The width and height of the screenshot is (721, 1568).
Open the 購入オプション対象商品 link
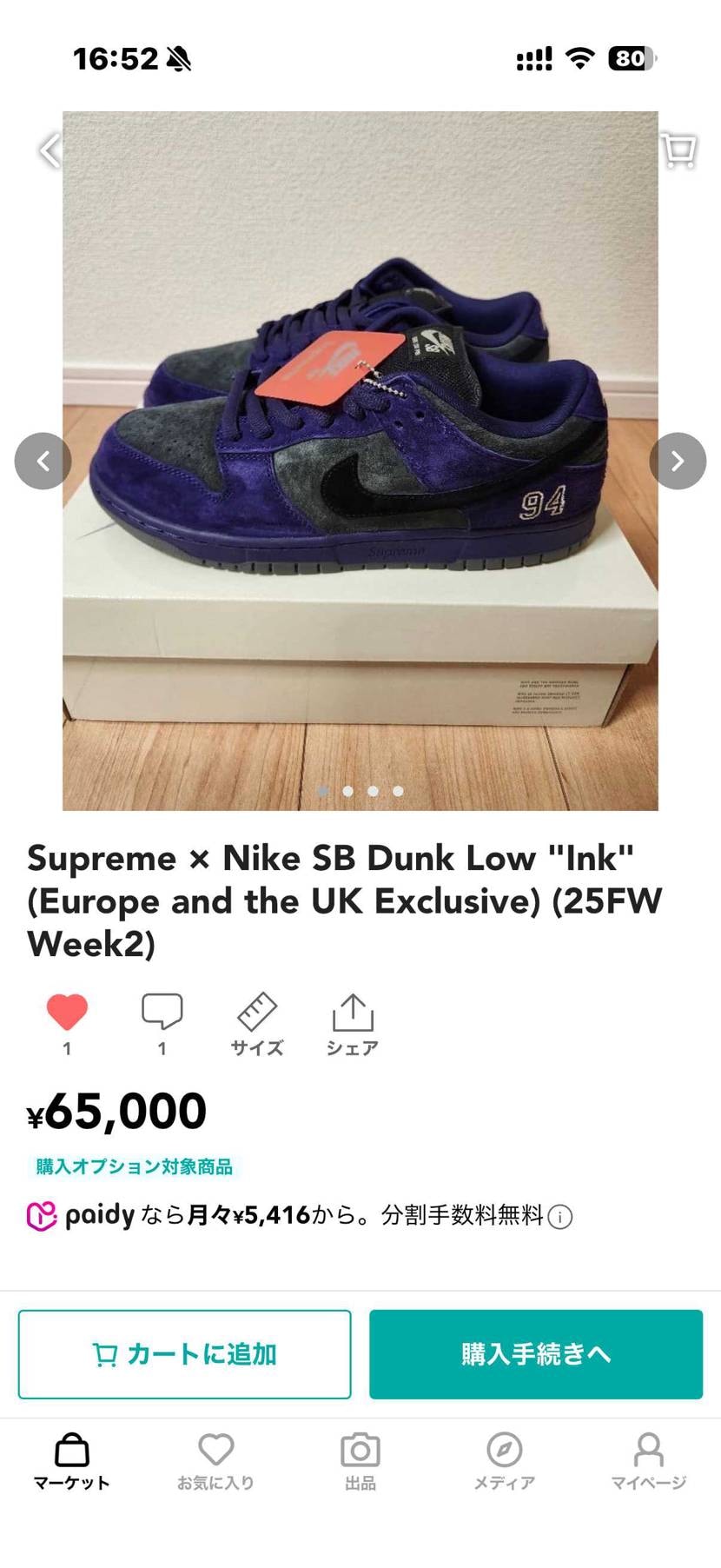coord(130,1166)
